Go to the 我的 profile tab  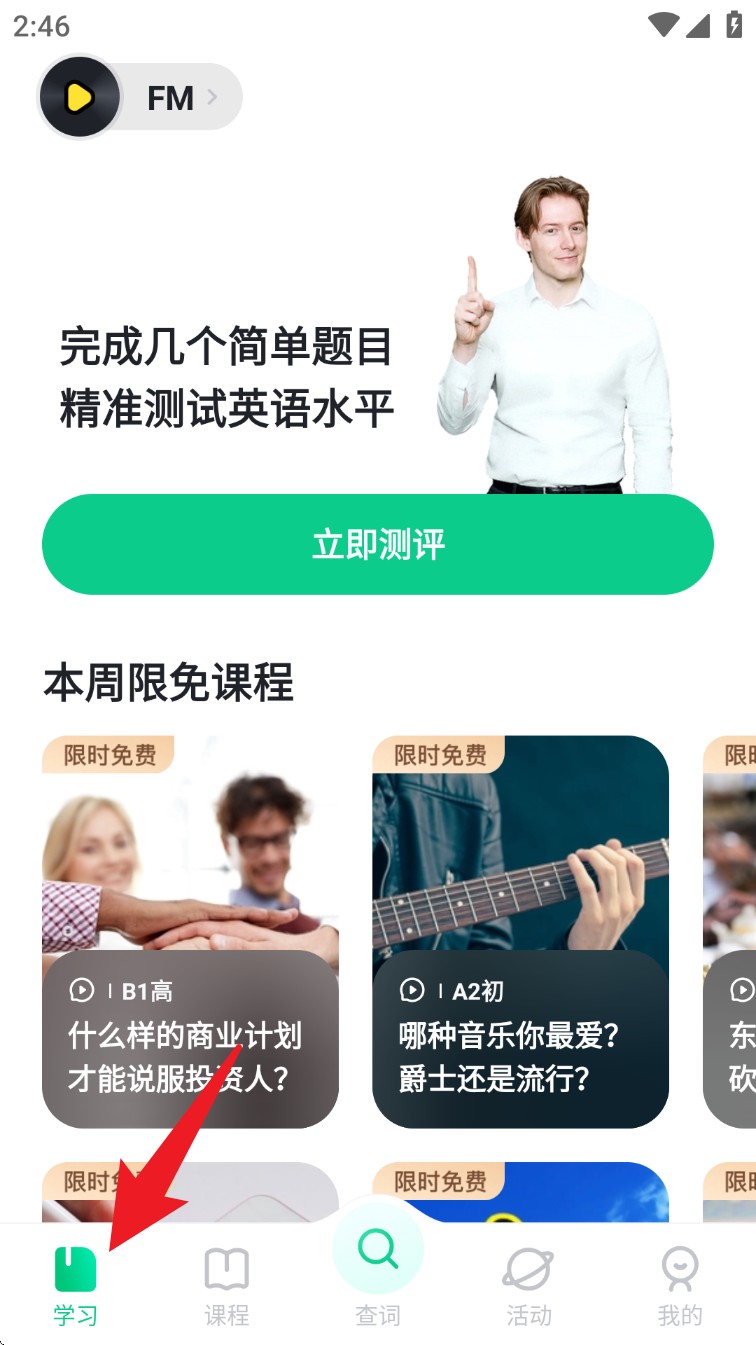pyautogui.click(x=680, y=1285)
